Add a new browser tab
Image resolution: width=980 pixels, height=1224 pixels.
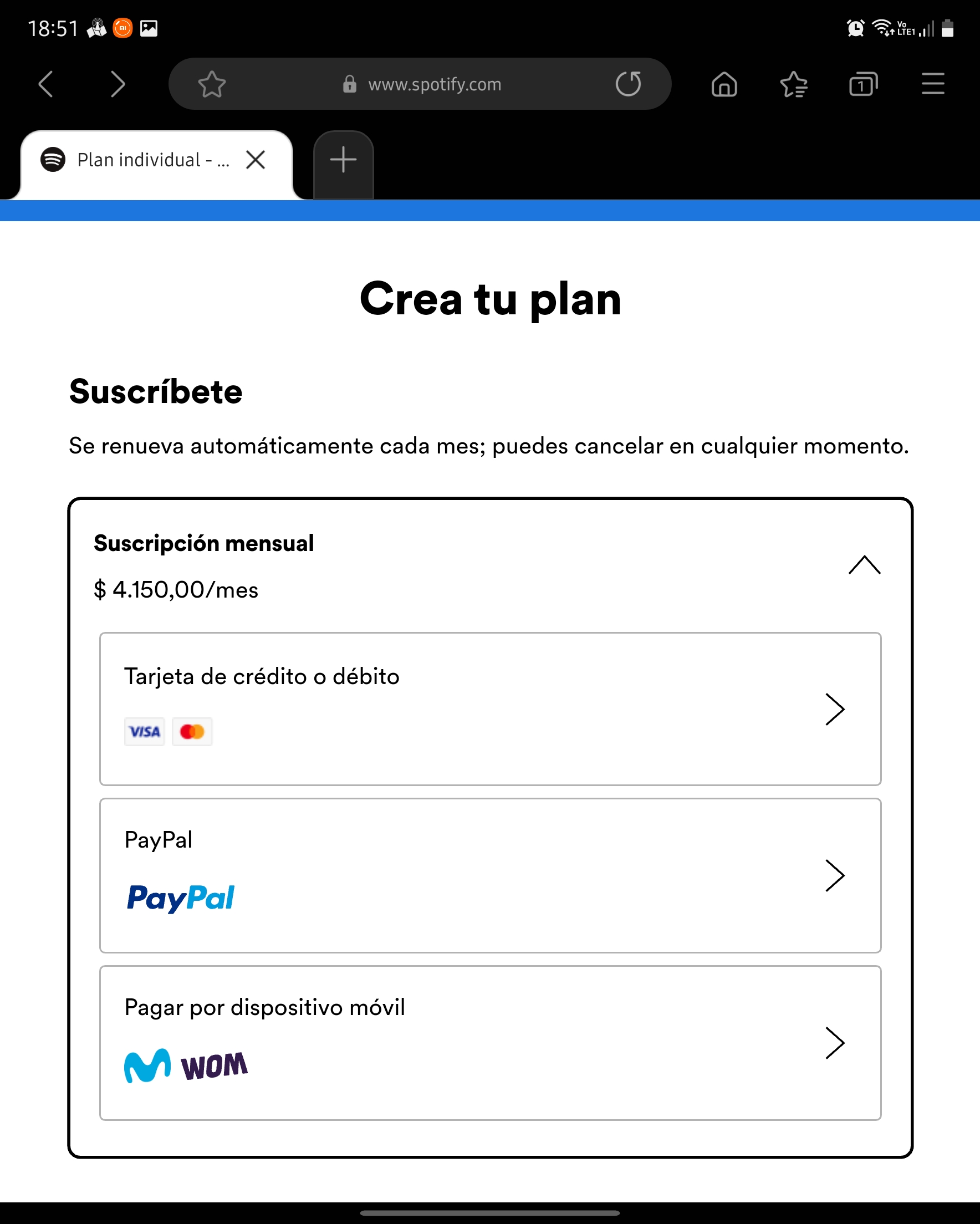click(x=343, y=160)
